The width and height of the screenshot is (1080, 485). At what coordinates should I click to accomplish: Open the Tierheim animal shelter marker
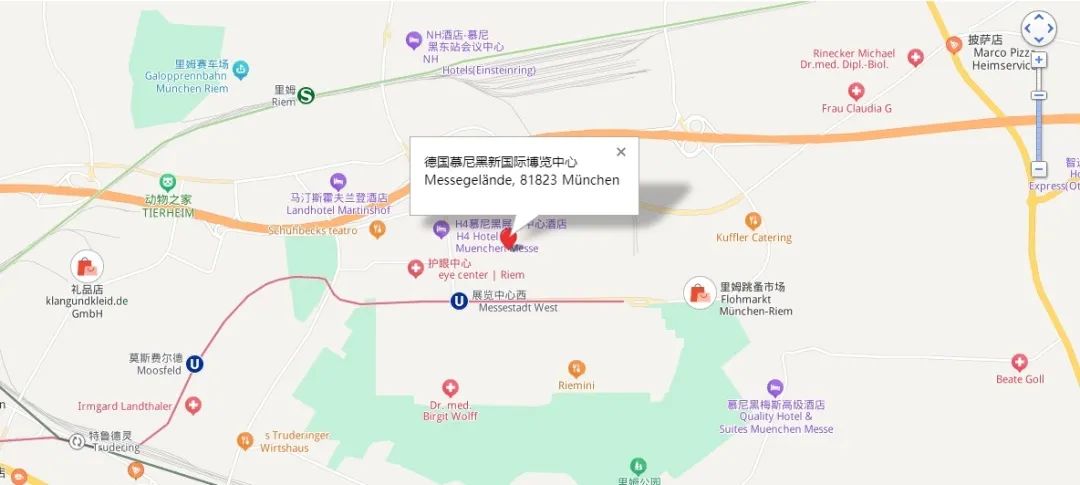point(167,181)
